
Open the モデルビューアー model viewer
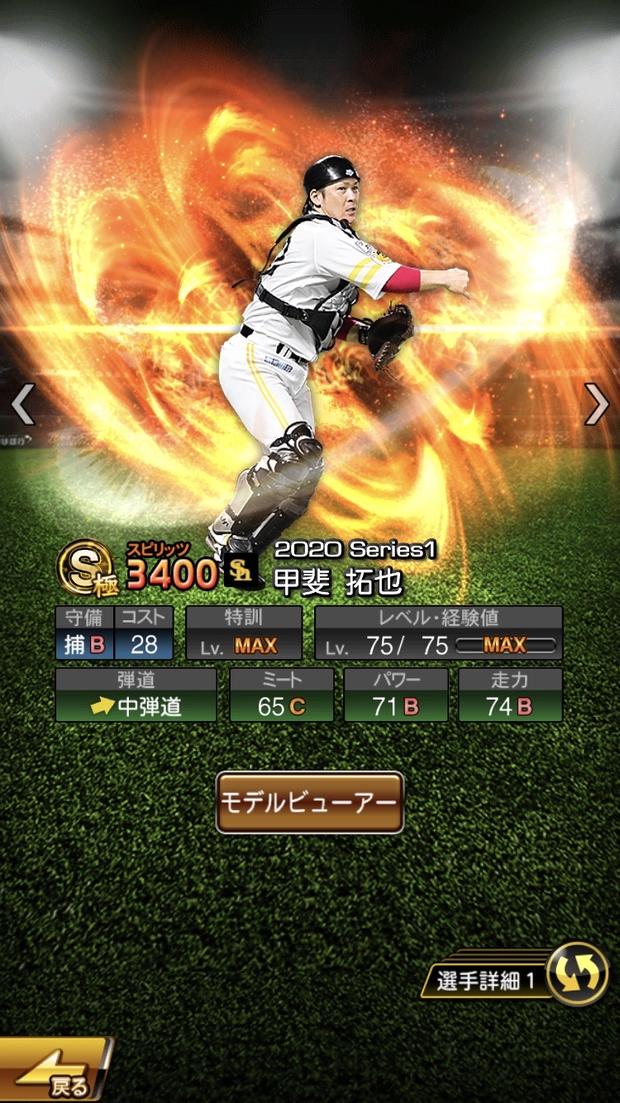coord(310,802)
